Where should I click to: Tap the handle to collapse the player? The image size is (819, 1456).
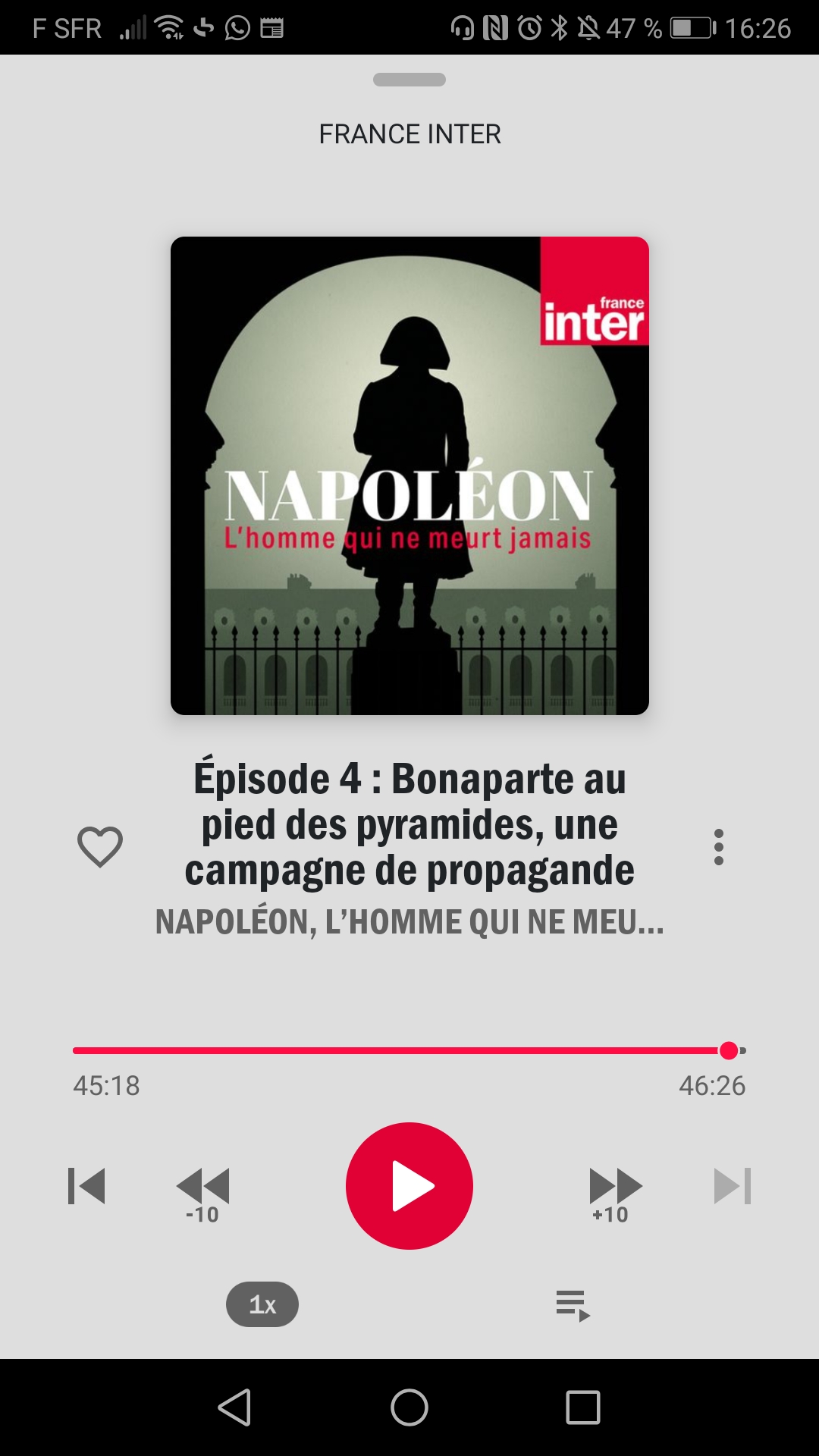409,80
